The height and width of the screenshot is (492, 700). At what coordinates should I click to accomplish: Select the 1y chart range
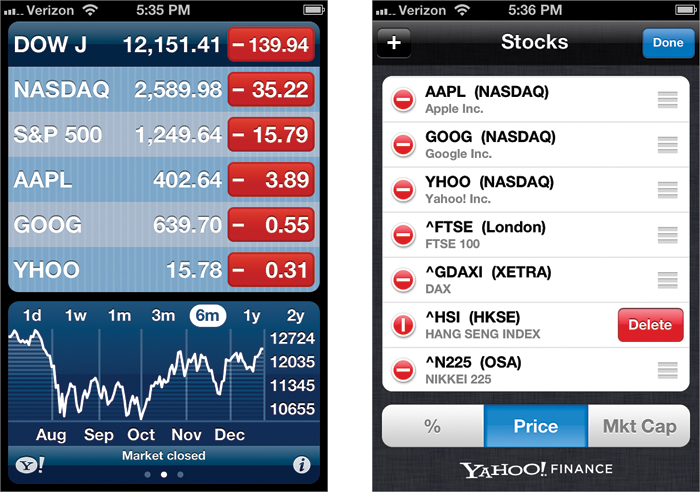point(252,316)
